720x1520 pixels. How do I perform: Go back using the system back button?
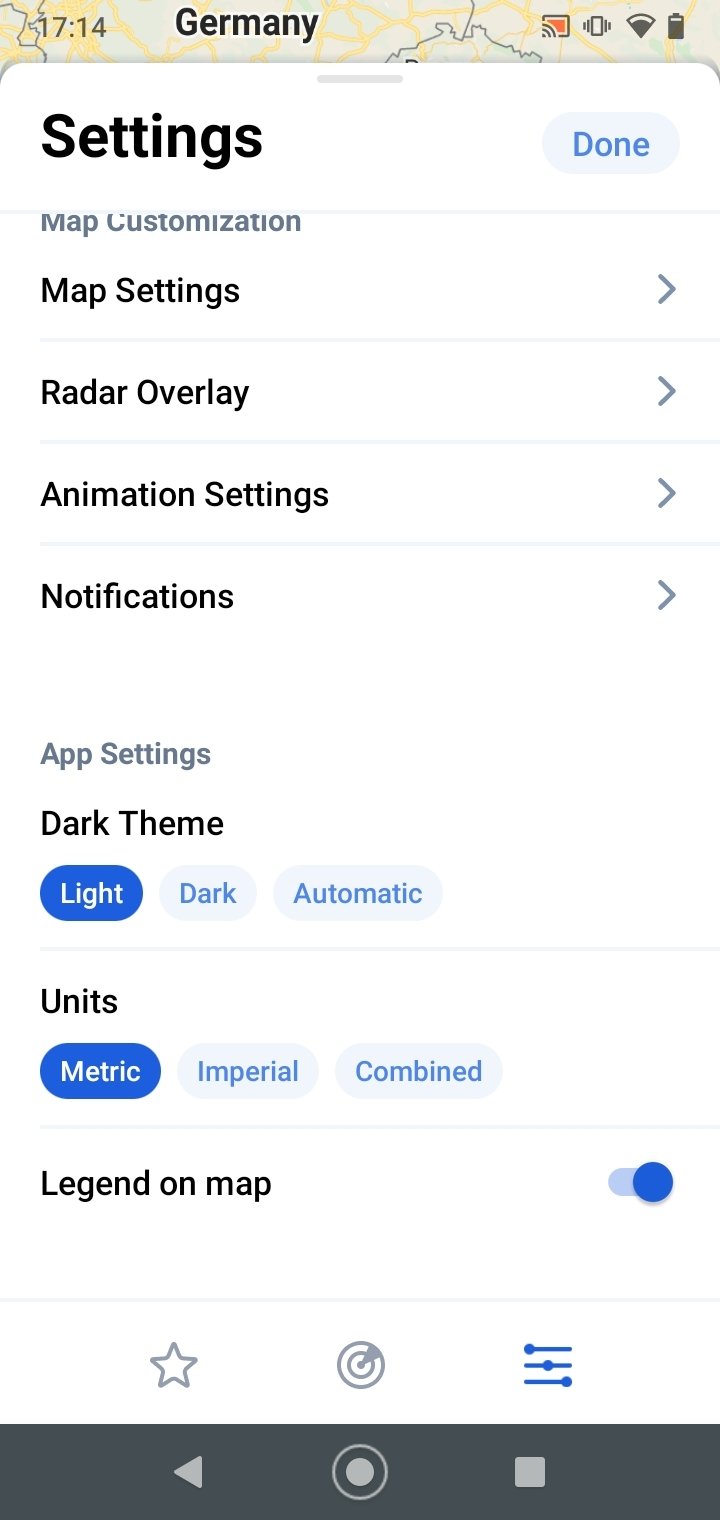pos(188,1472)
